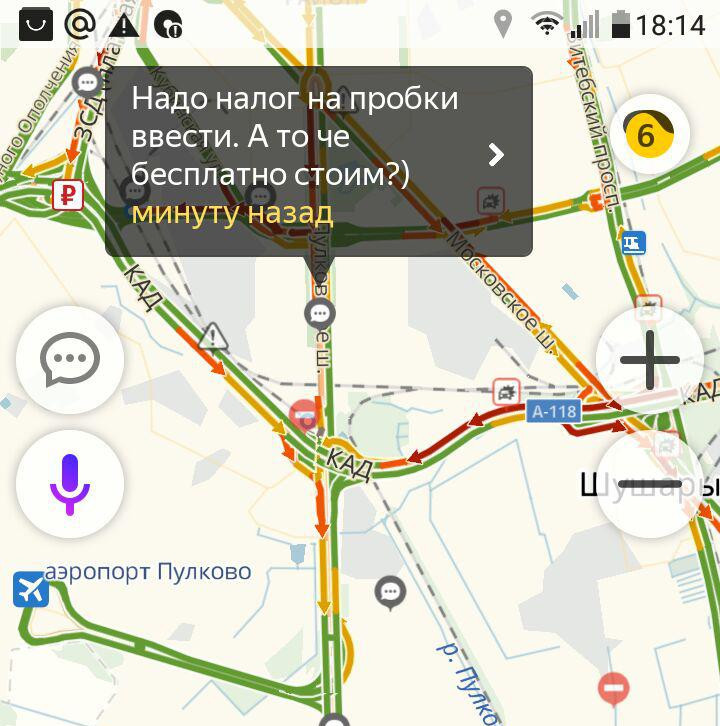The image size is (720, 726).
Task: View the no-entry road closure marker
Action: (x=613, y=689)
